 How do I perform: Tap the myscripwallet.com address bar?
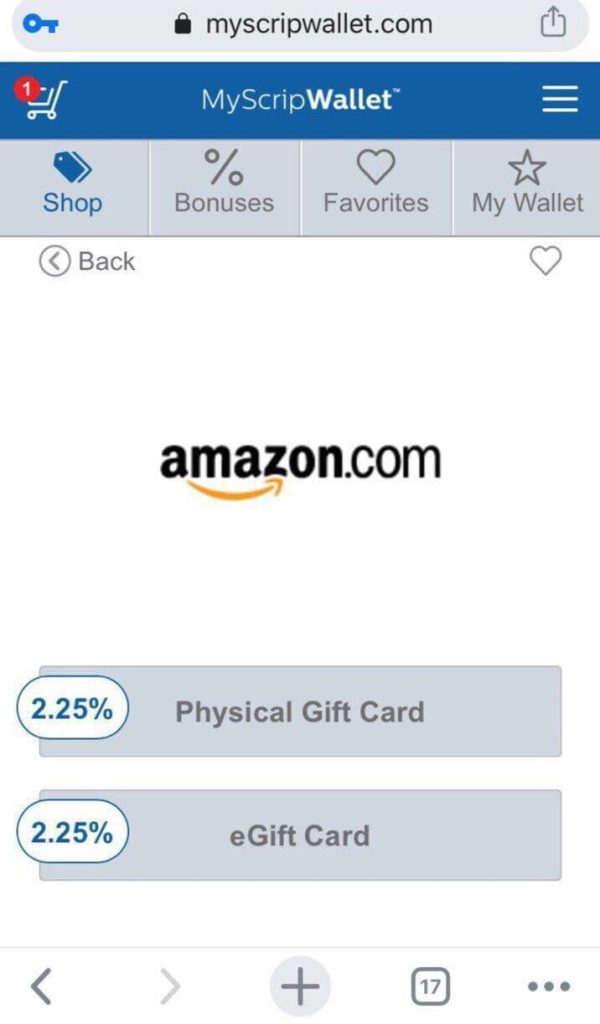(300, 25)
